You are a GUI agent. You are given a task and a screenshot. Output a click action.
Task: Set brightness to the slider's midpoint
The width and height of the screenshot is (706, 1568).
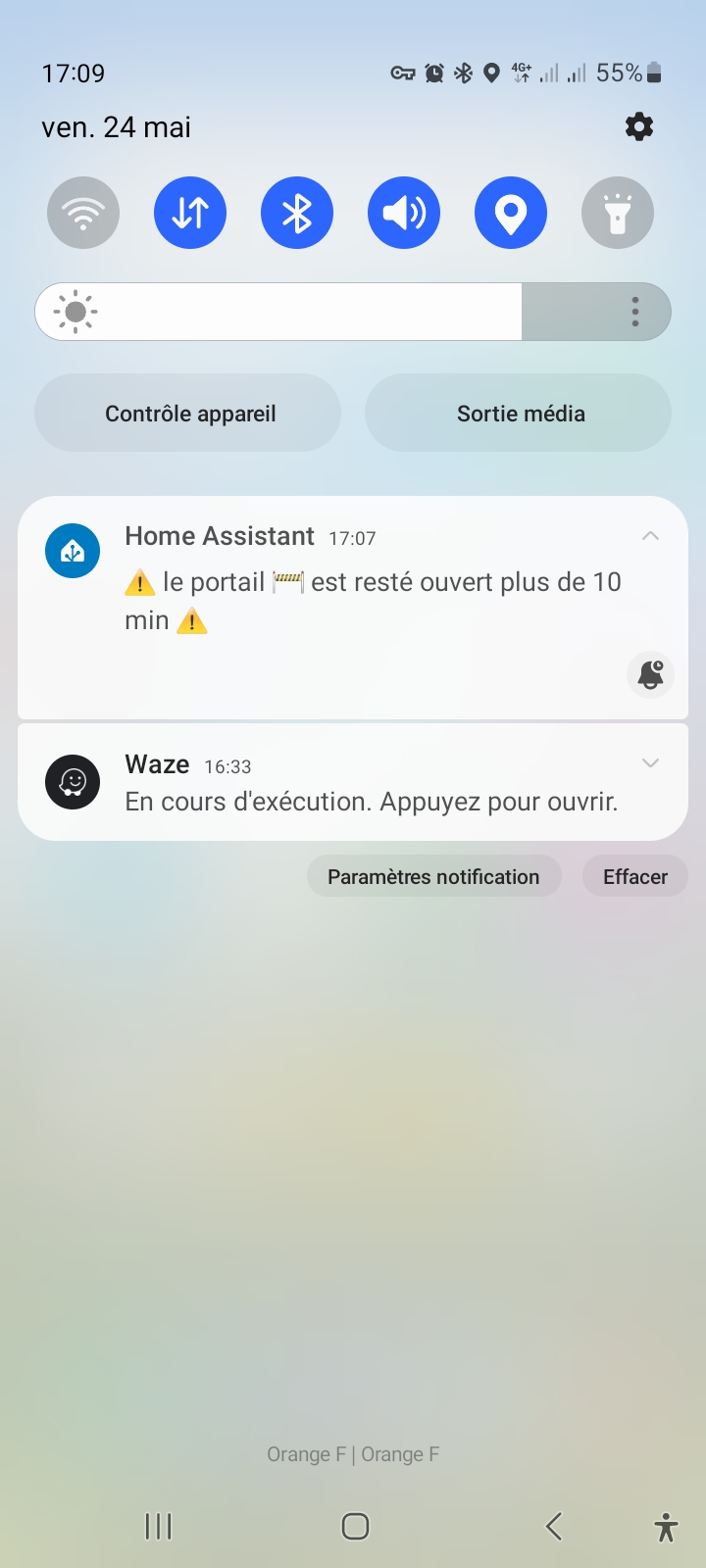pyautogui.click(x=353, y=312)
